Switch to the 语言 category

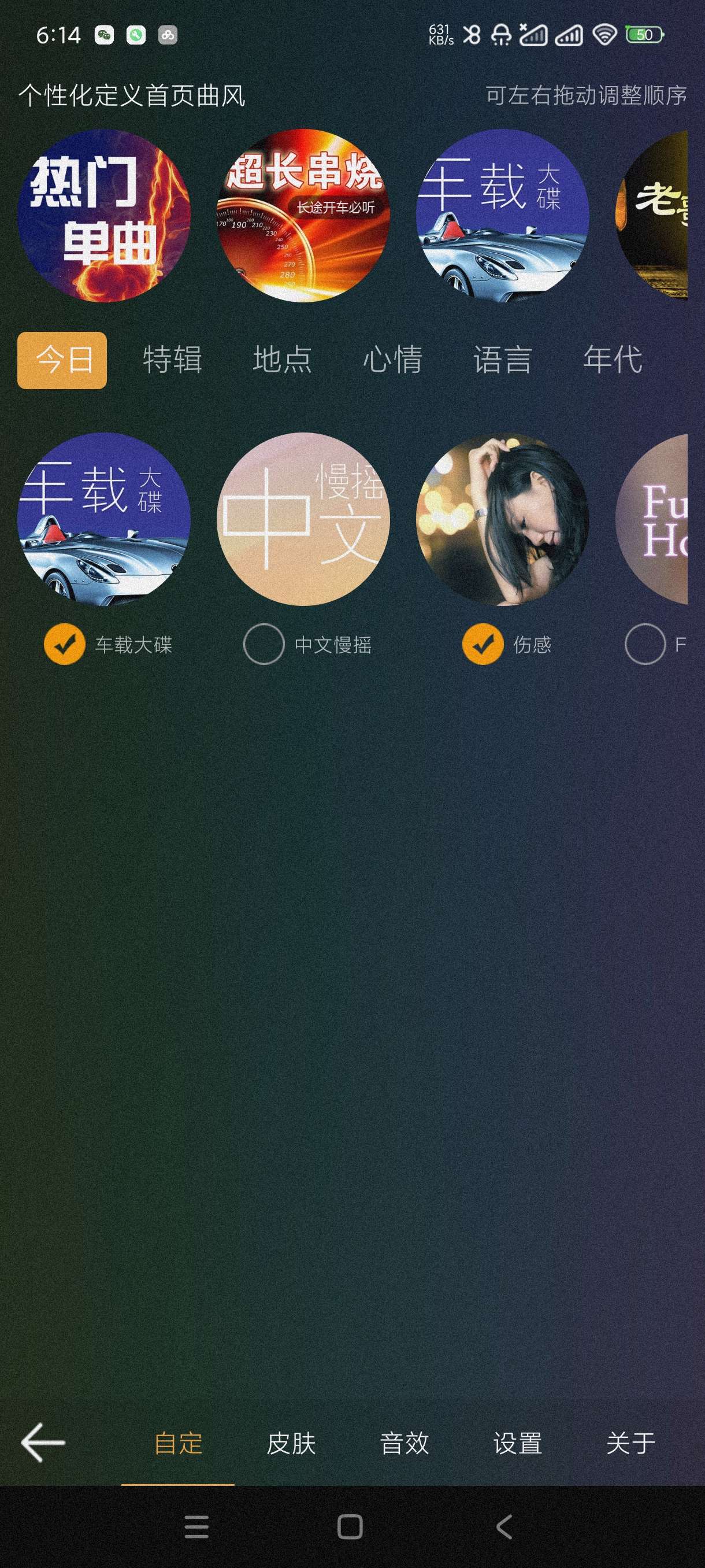(502, 360)
